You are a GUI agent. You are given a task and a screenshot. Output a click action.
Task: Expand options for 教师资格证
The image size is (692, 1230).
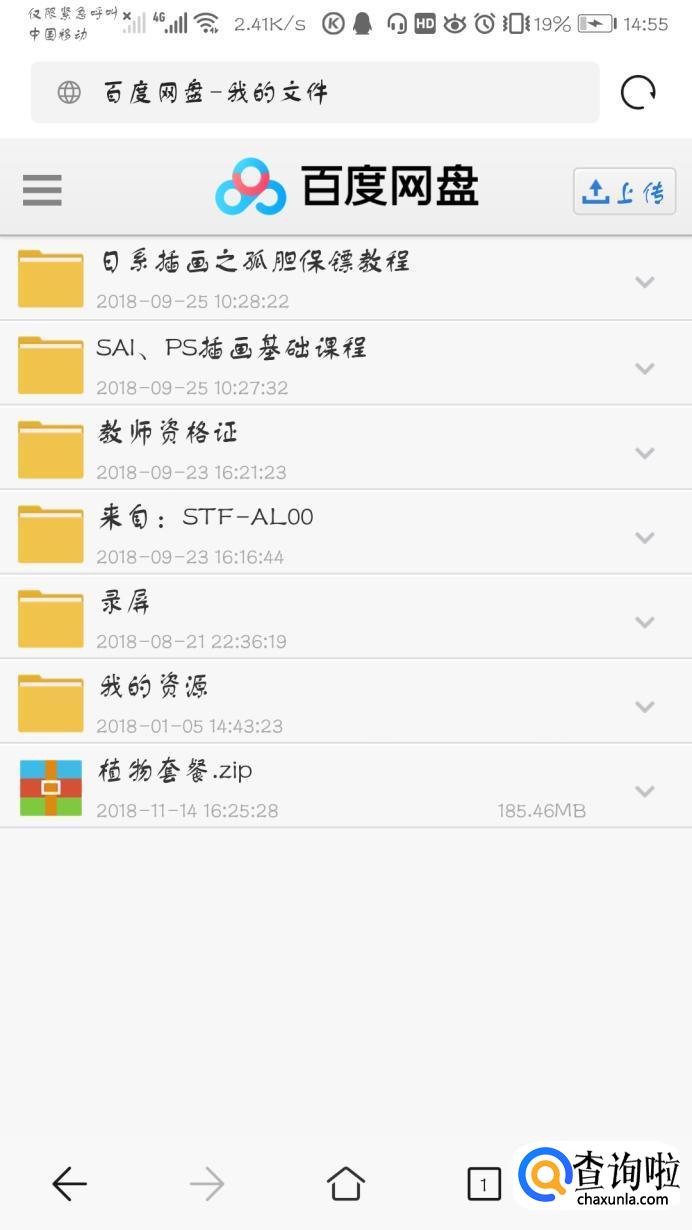[645, 453]
